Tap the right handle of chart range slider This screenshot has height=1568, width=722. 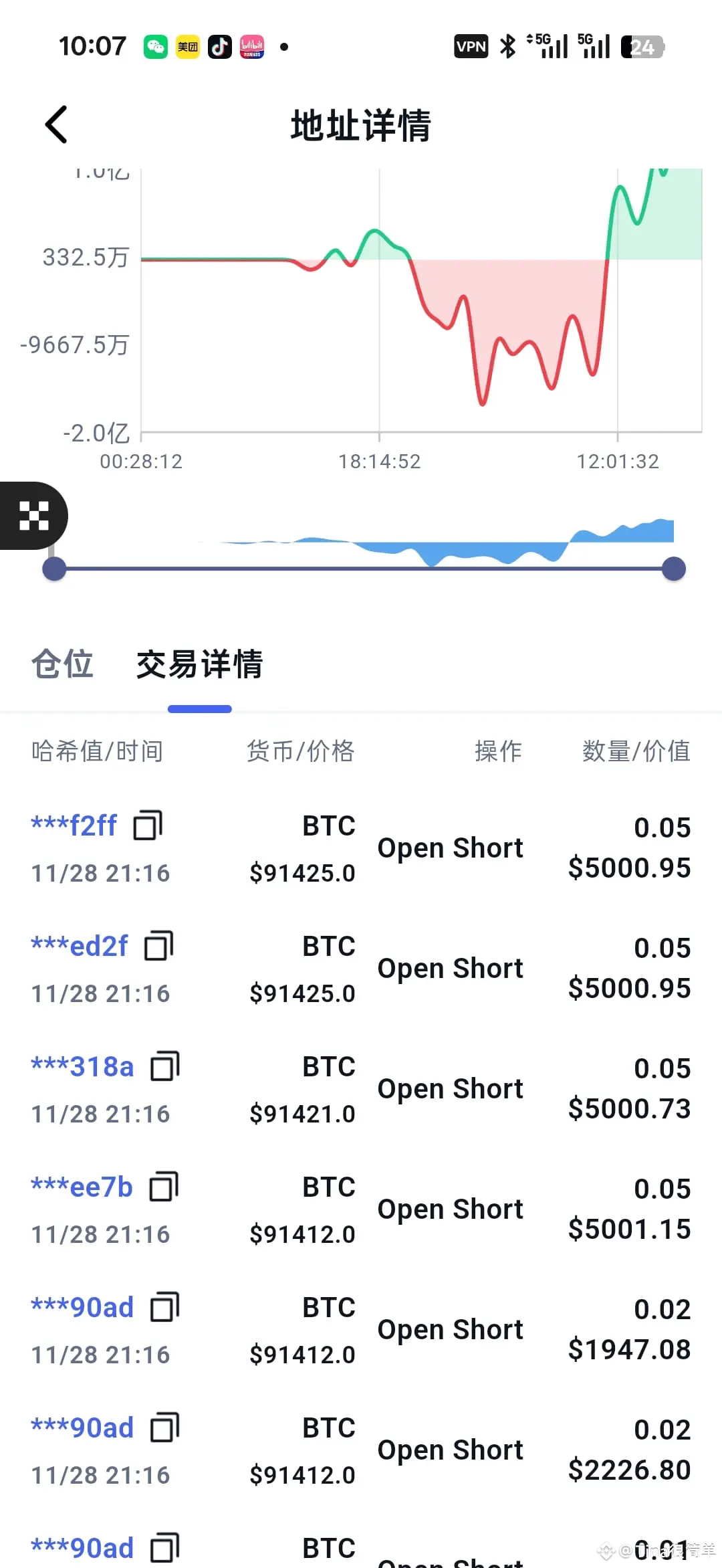coord(674,569)
